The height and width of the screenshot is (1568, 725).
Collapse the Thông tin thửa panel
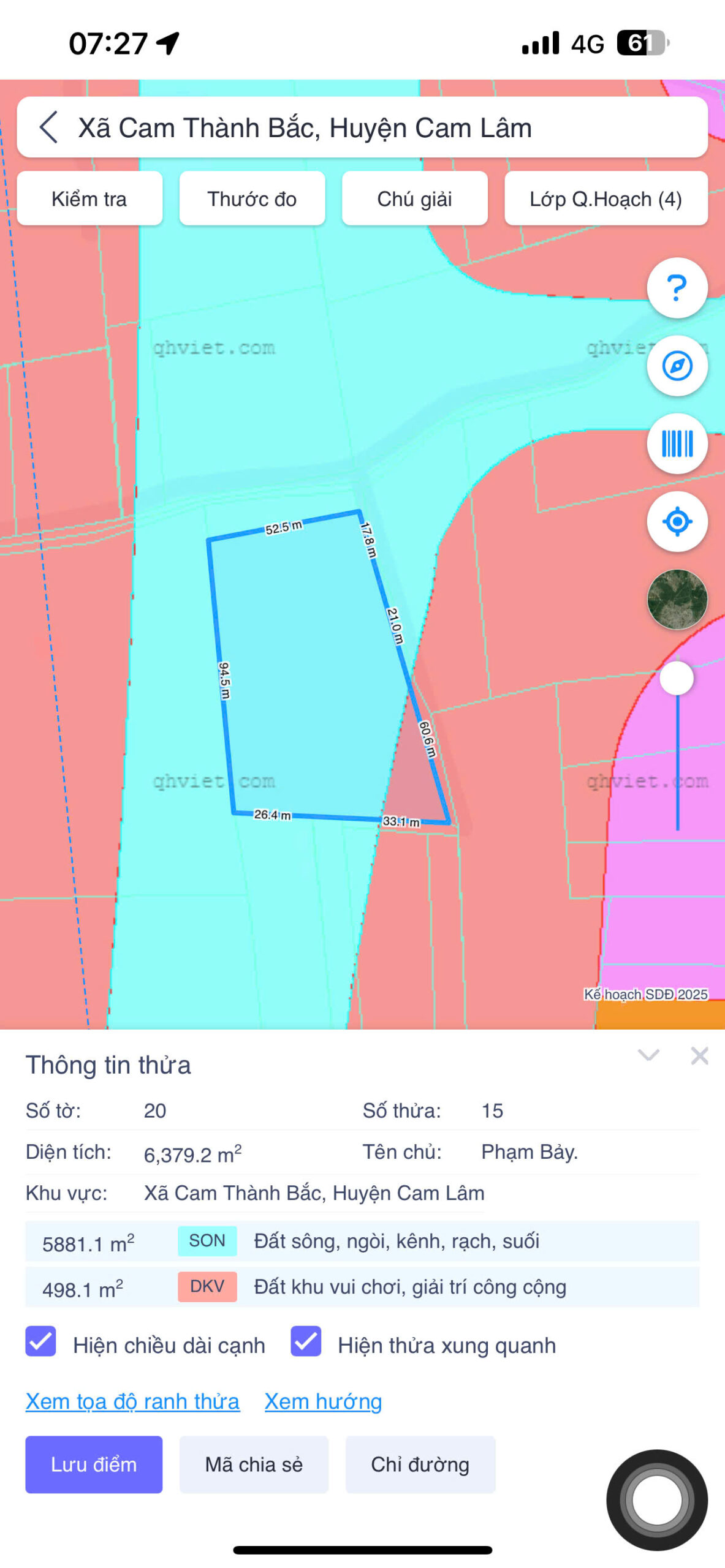click(x=648, y=1055)
